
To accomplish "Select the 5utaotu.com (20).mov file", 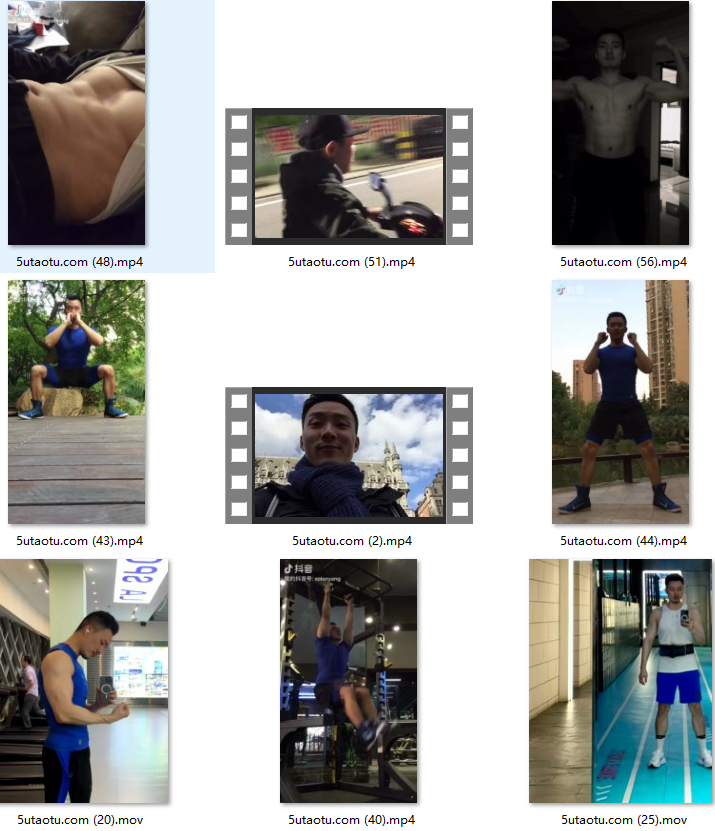I will [84, 681].
